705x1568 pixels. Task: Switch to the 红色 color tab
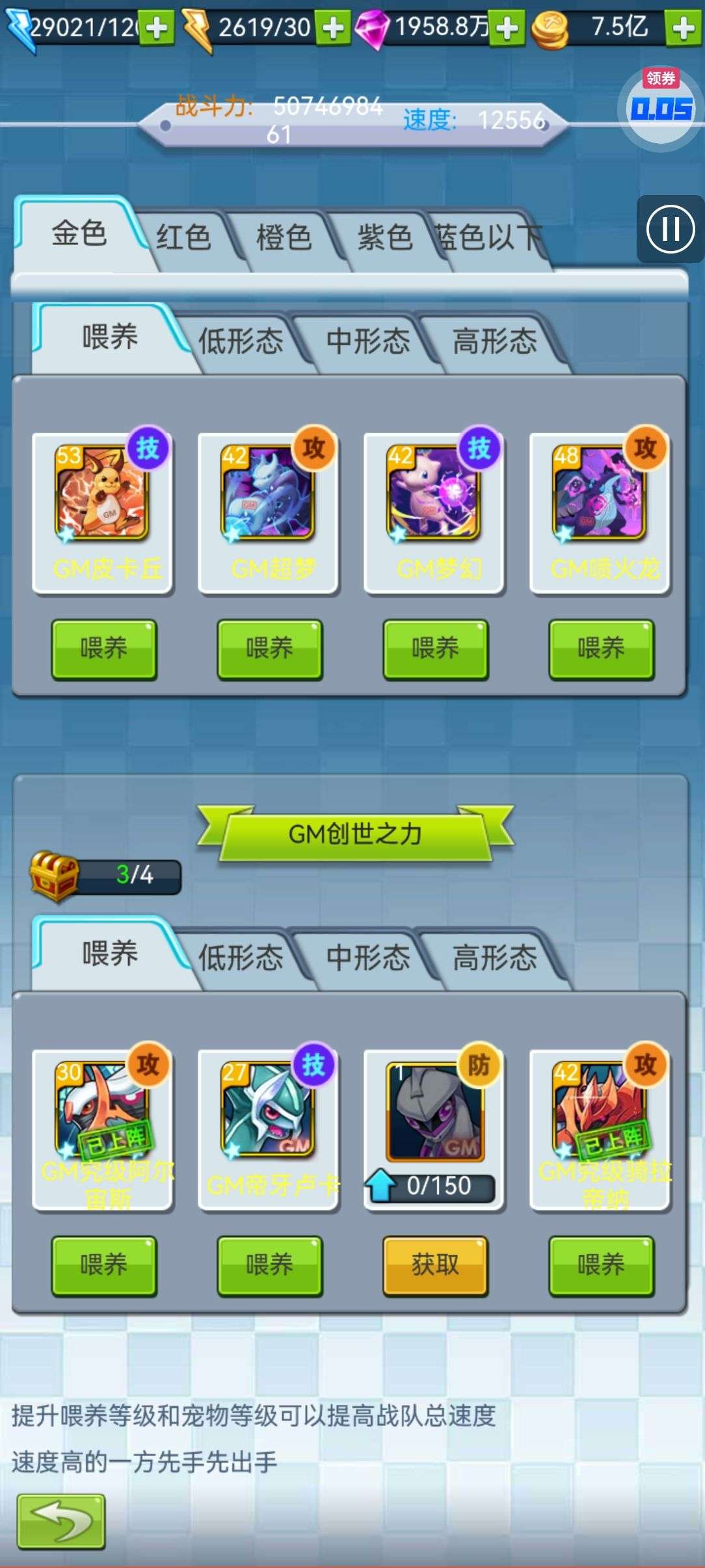pyautogui.click(x=183, y=237)
